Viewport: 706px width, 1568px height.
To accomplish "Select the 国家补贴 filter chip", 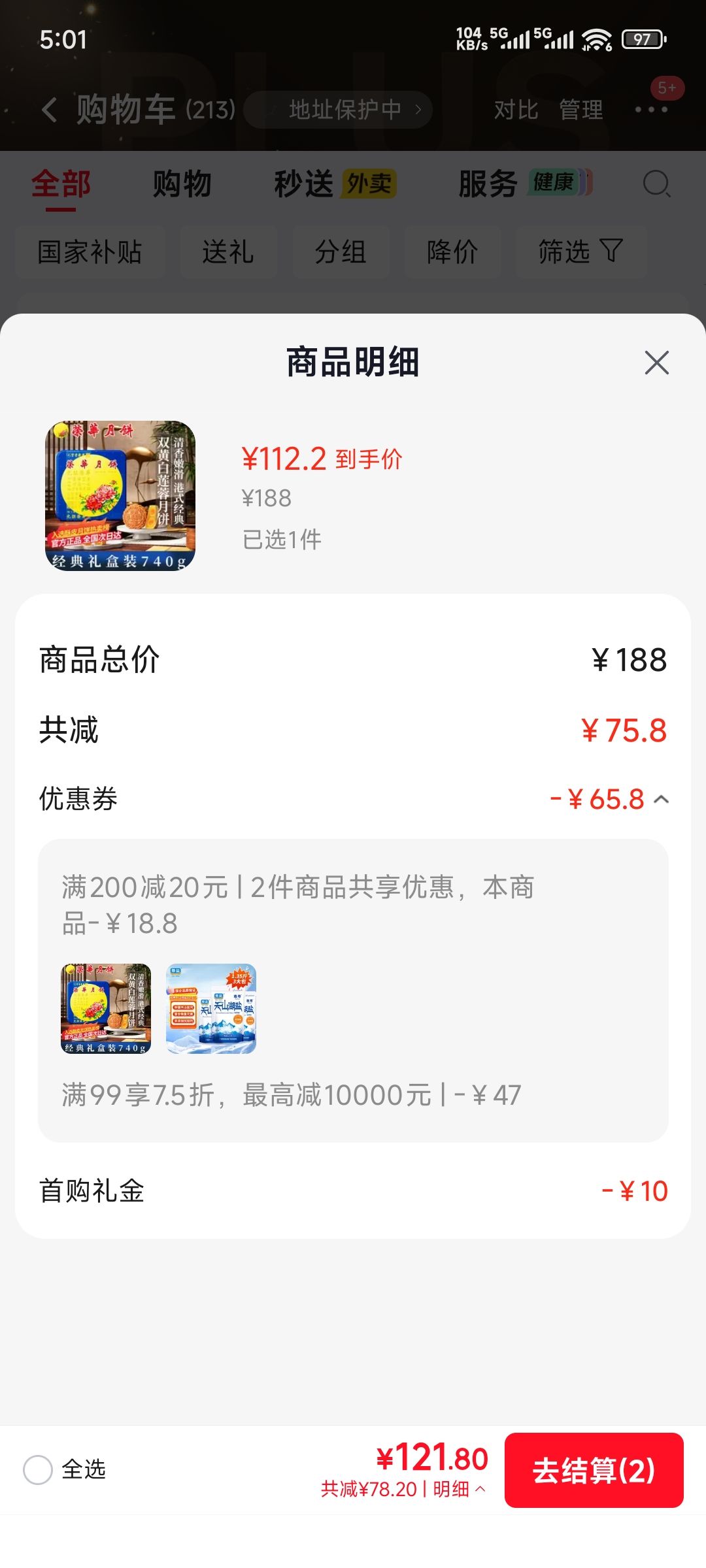I will click(x=90, y=252).
